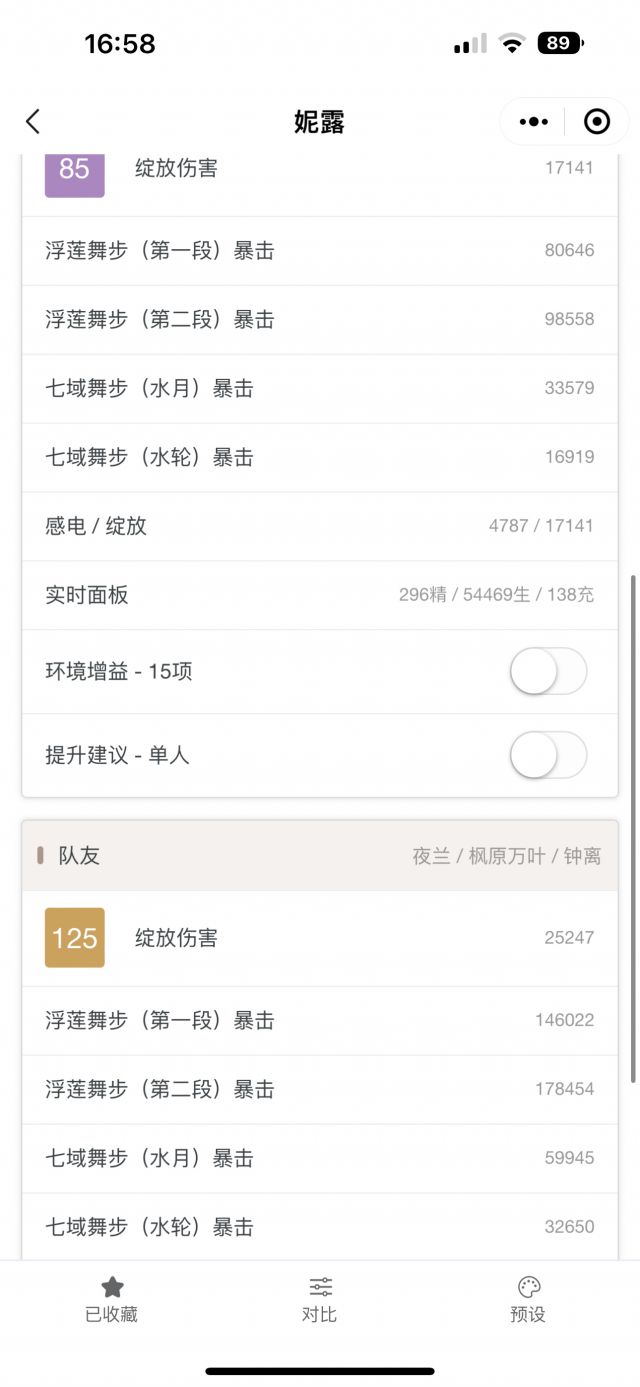Go back from the 妮露 page
The height and width of the screenshot is (1387, 640).
click(x=33, y=122)
